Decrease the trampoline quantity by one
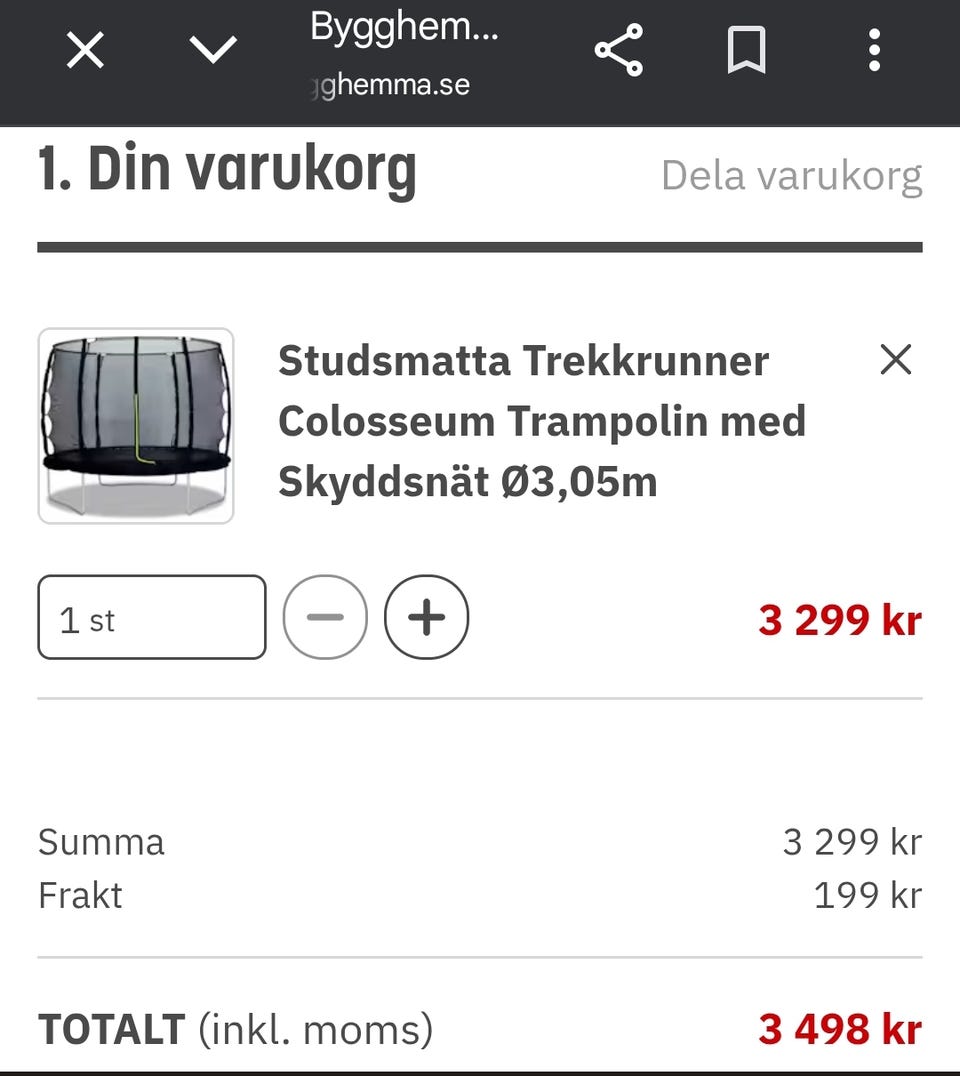The width and height of the screenshot is (960, 1076). pyautogui.click(x=325, y=618)
